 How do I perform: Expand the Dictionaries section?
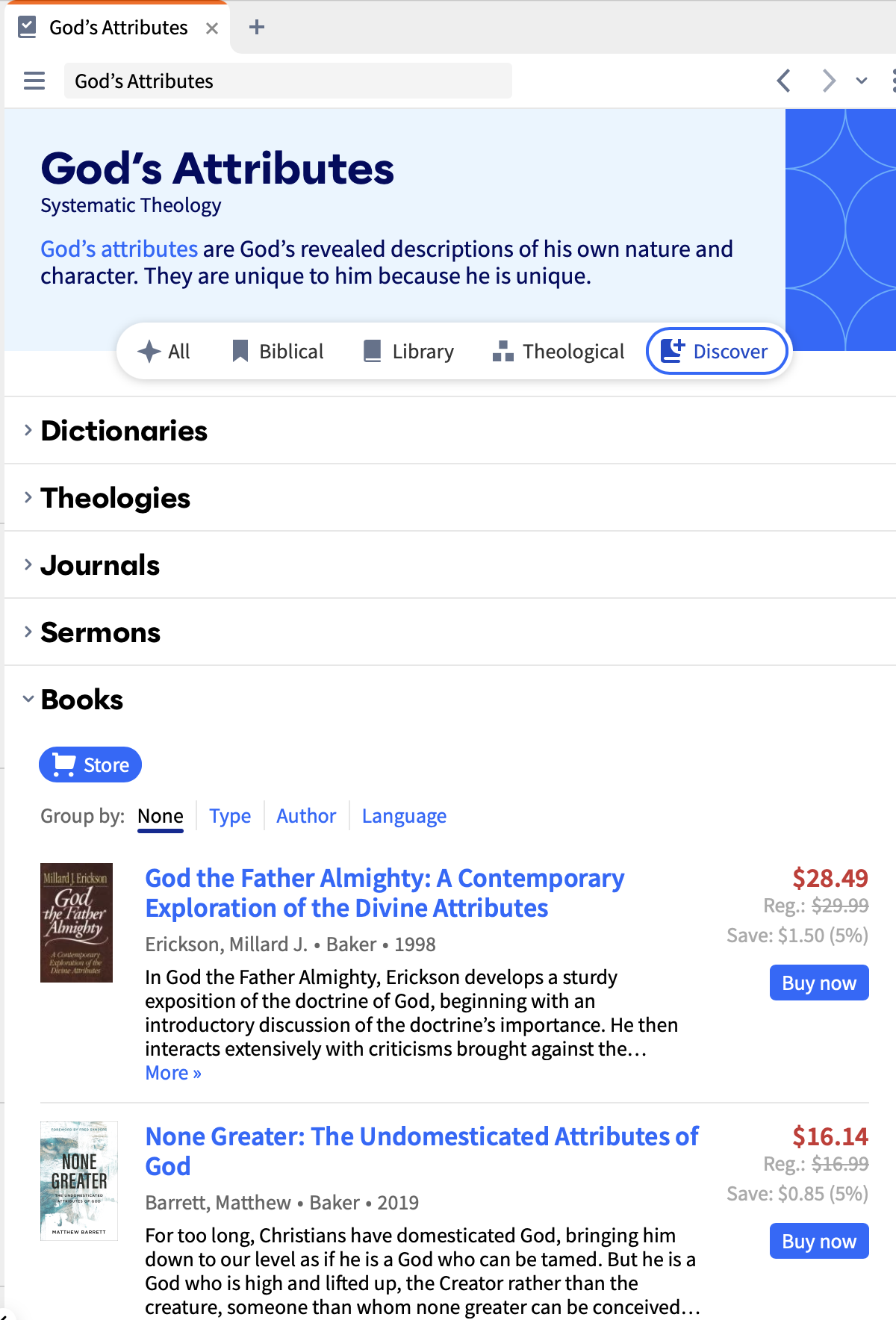click(x=123, y=431)
